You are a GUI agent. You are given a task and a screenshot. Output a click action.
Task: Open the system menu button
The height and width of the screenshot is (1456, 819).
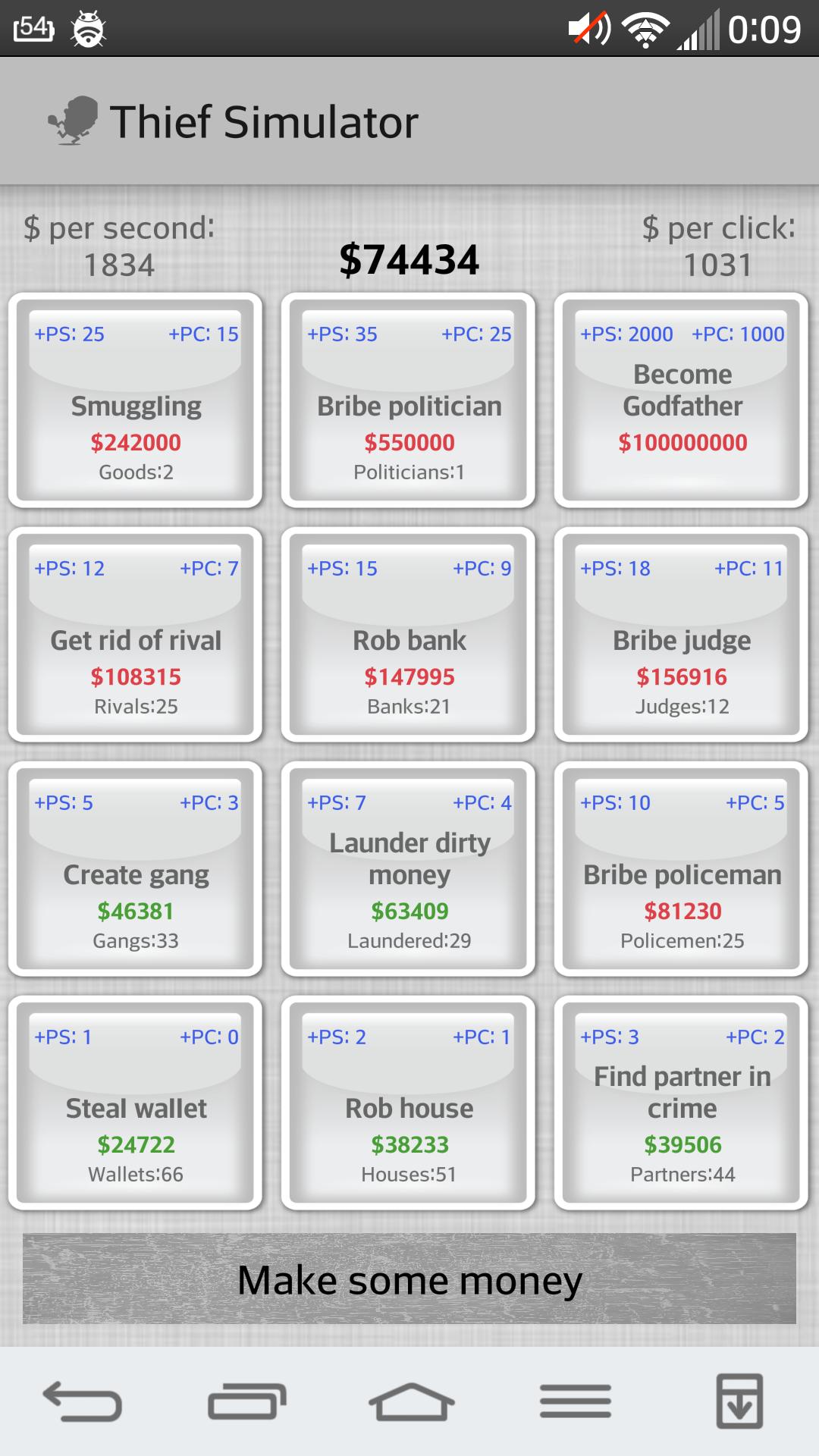pyautogui.click(x=576, y=1401)
